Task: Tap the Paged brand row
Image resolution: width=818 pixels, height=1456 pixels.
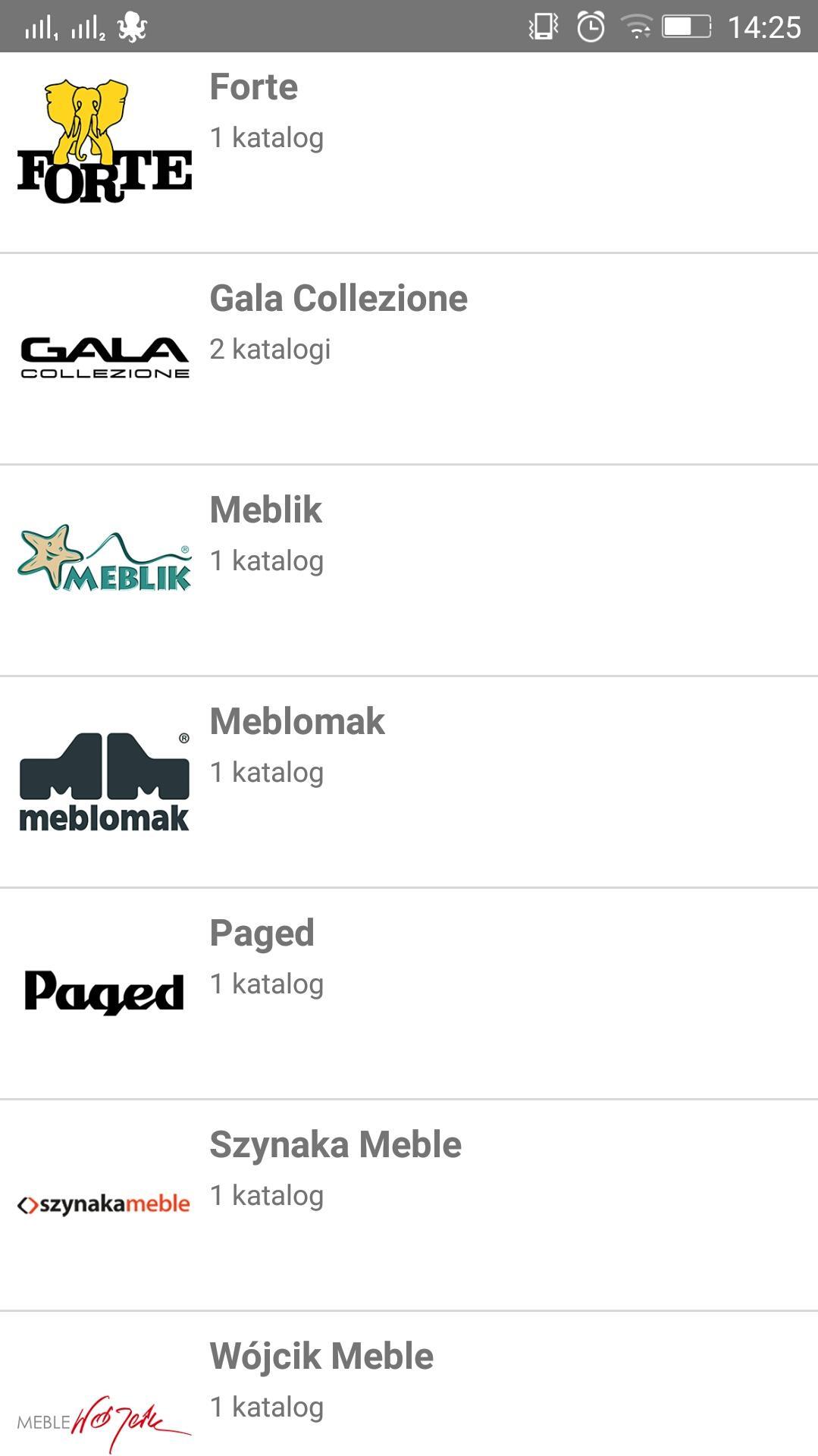Action: pyautogui.click(x=409, y=993)
